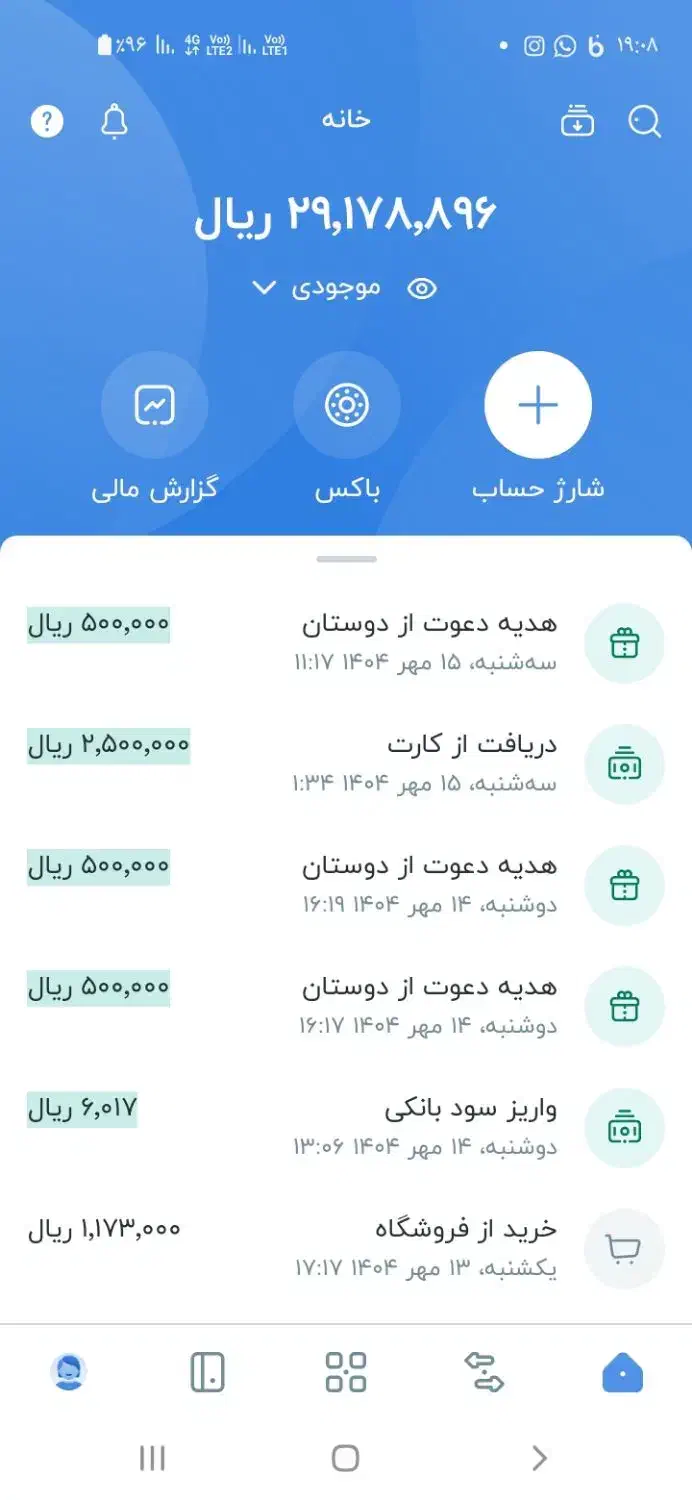
Task: Tap شارژ حساب to top up account
Action: coord(538,406)
